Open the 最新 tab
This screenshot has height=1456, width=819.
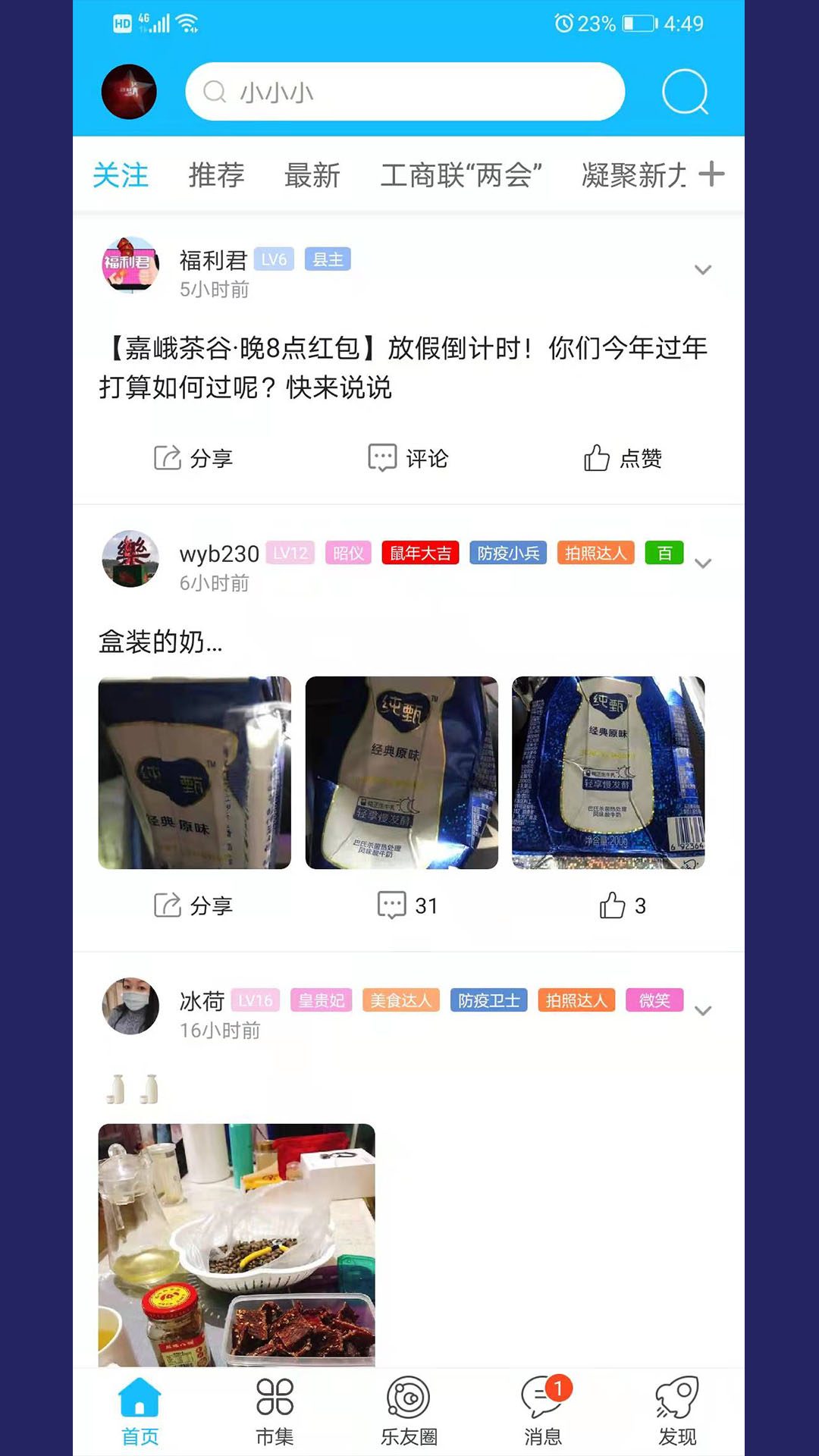point(312,174)
